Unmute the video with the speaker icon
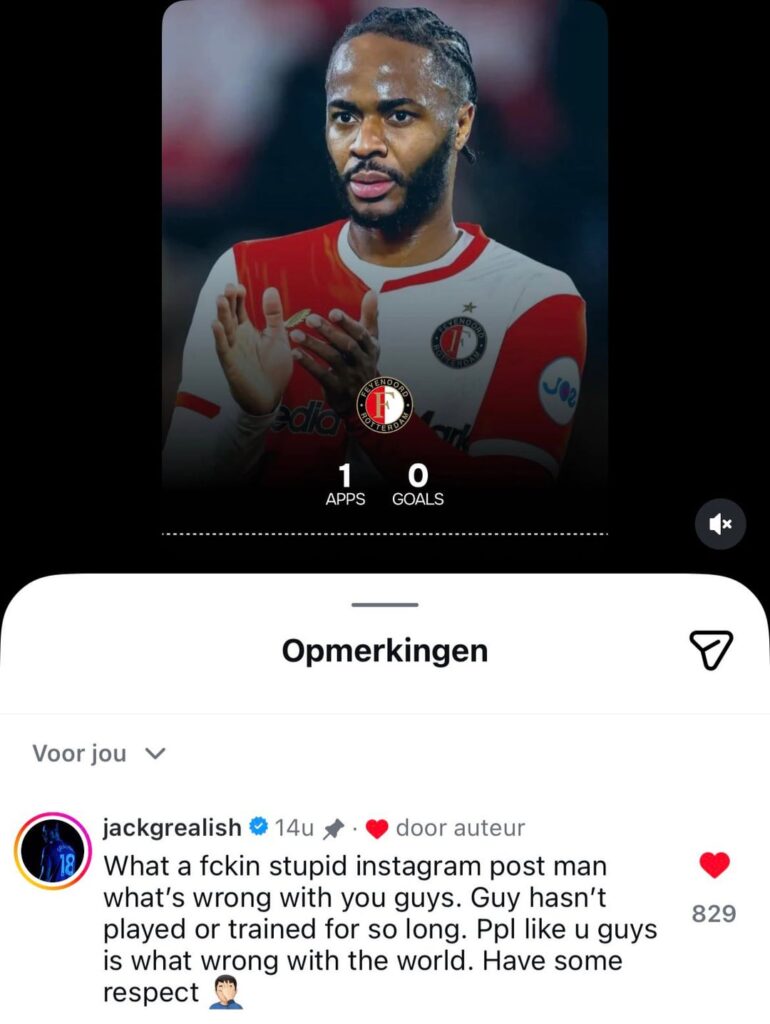 click(721, 525)
